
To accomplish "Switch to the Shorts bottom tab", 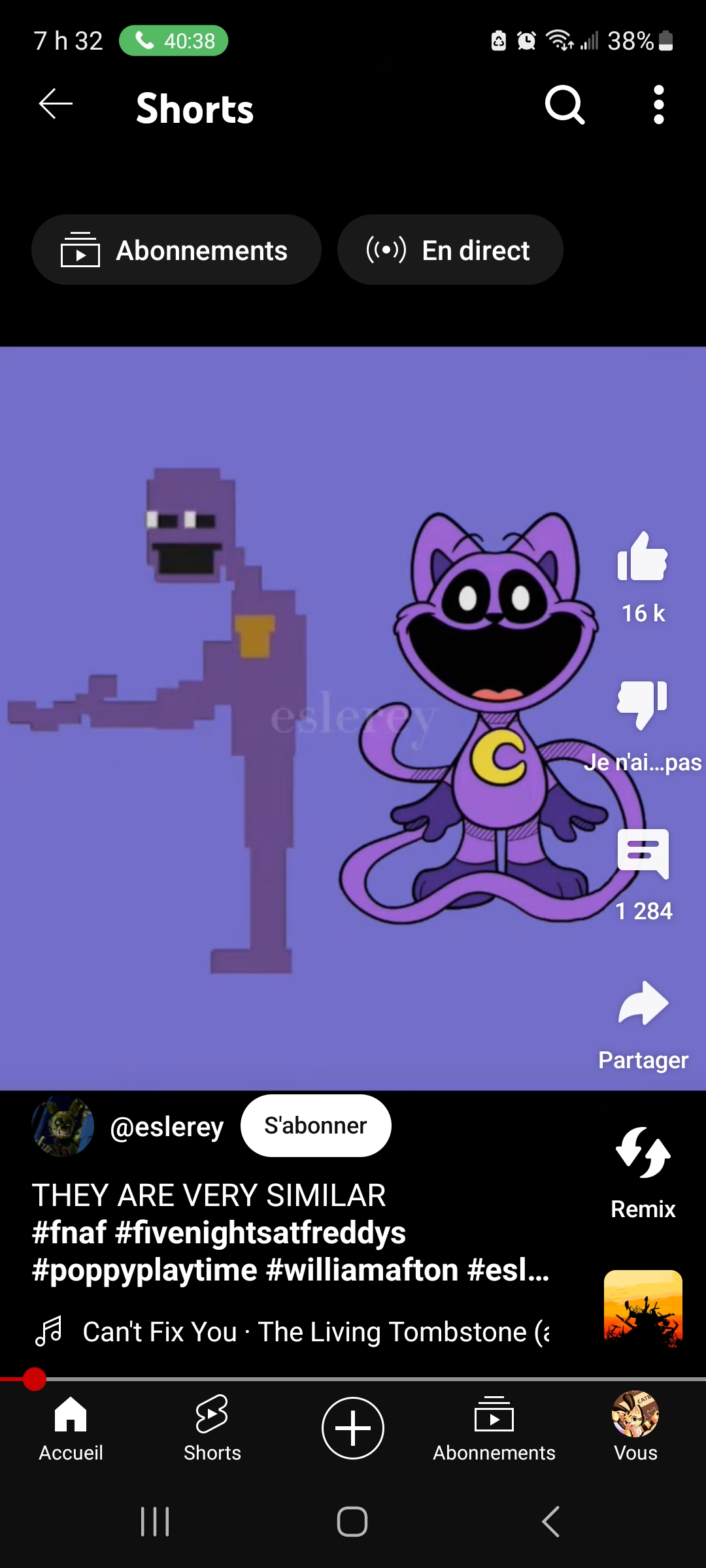I will pyautogui.click(x=212, y=1428).
